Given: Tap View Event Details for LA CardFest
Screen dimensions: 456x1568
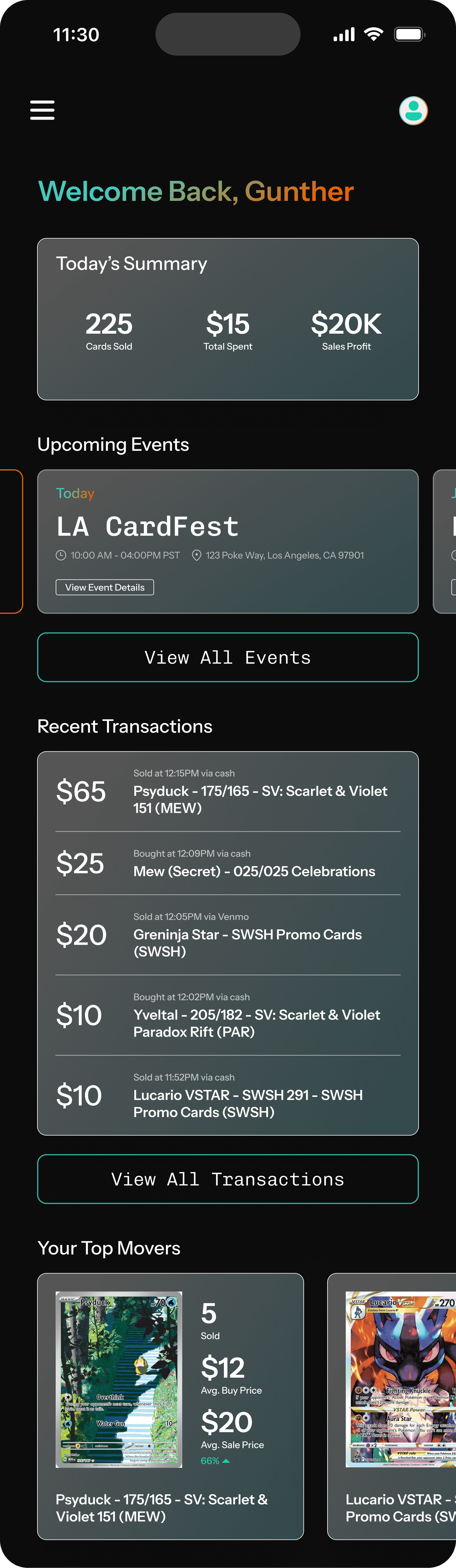Looking at the screenshot, I should [105, 587].
